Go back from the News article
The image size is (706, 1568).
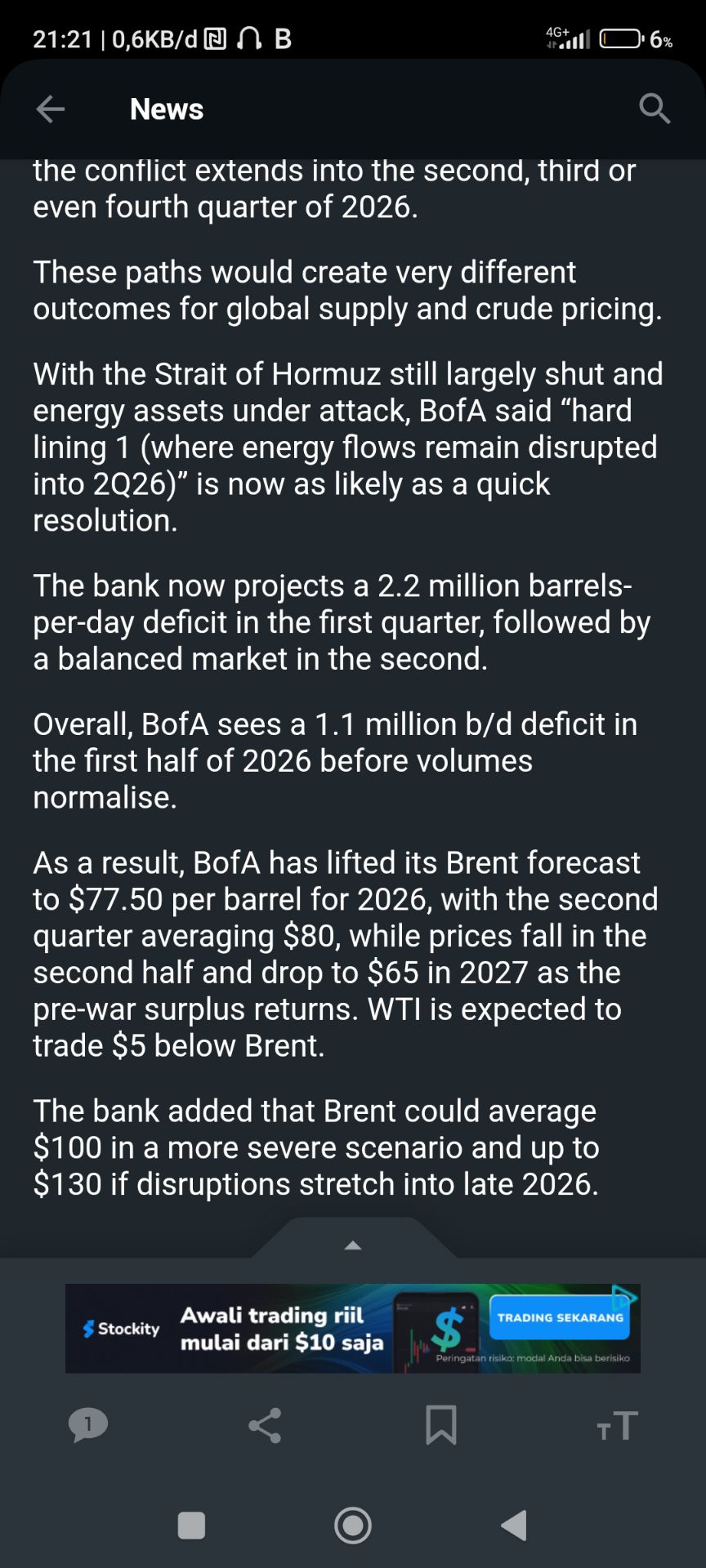coord(51,109)
